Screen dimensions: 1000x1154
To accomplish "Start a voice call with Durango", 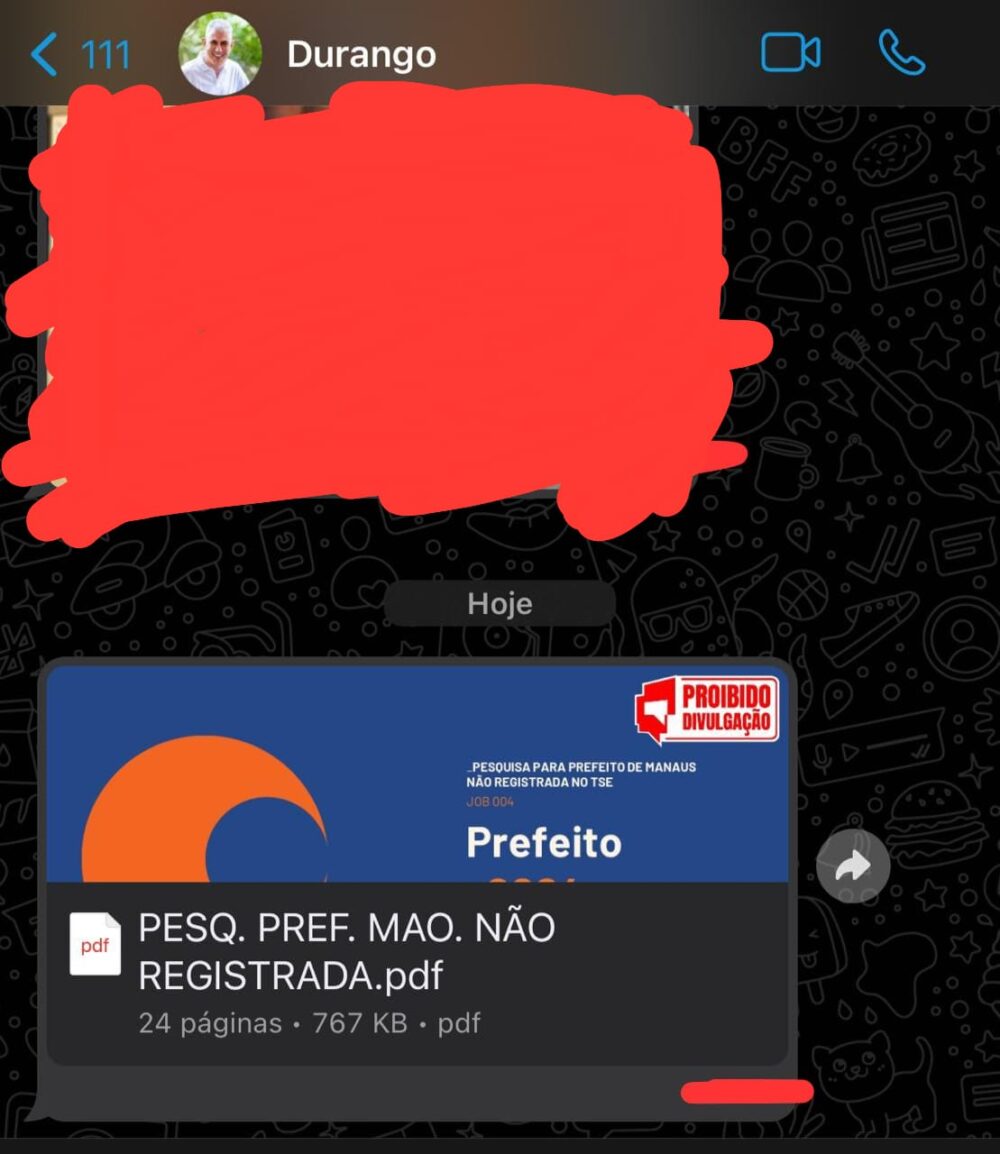I will click(x=900, y=53).
